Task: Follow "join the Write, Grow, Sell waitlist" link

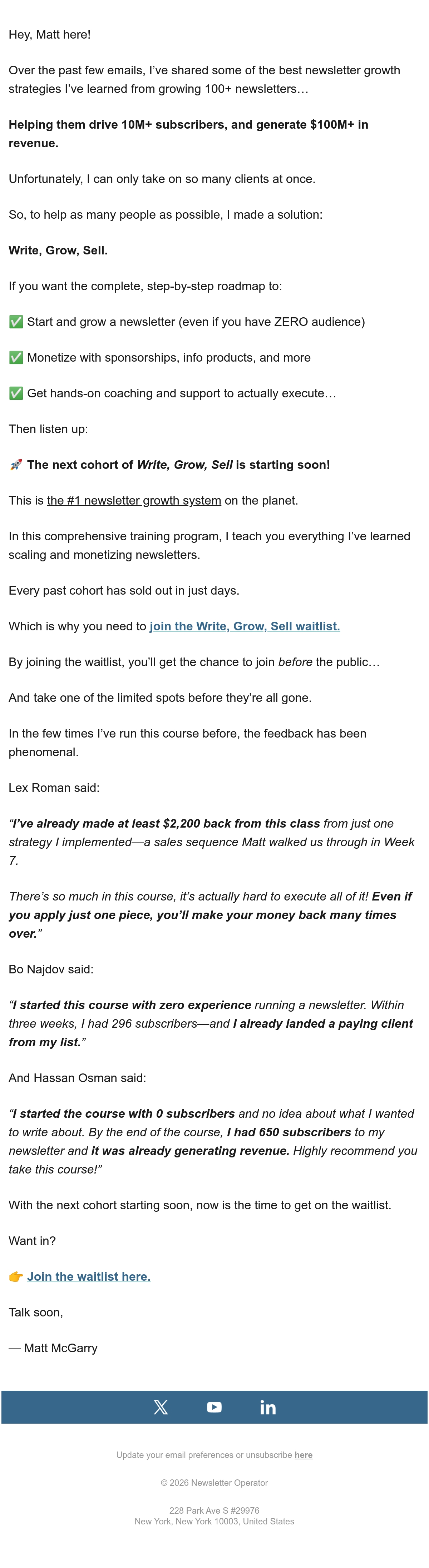Action: coord(245,626)
